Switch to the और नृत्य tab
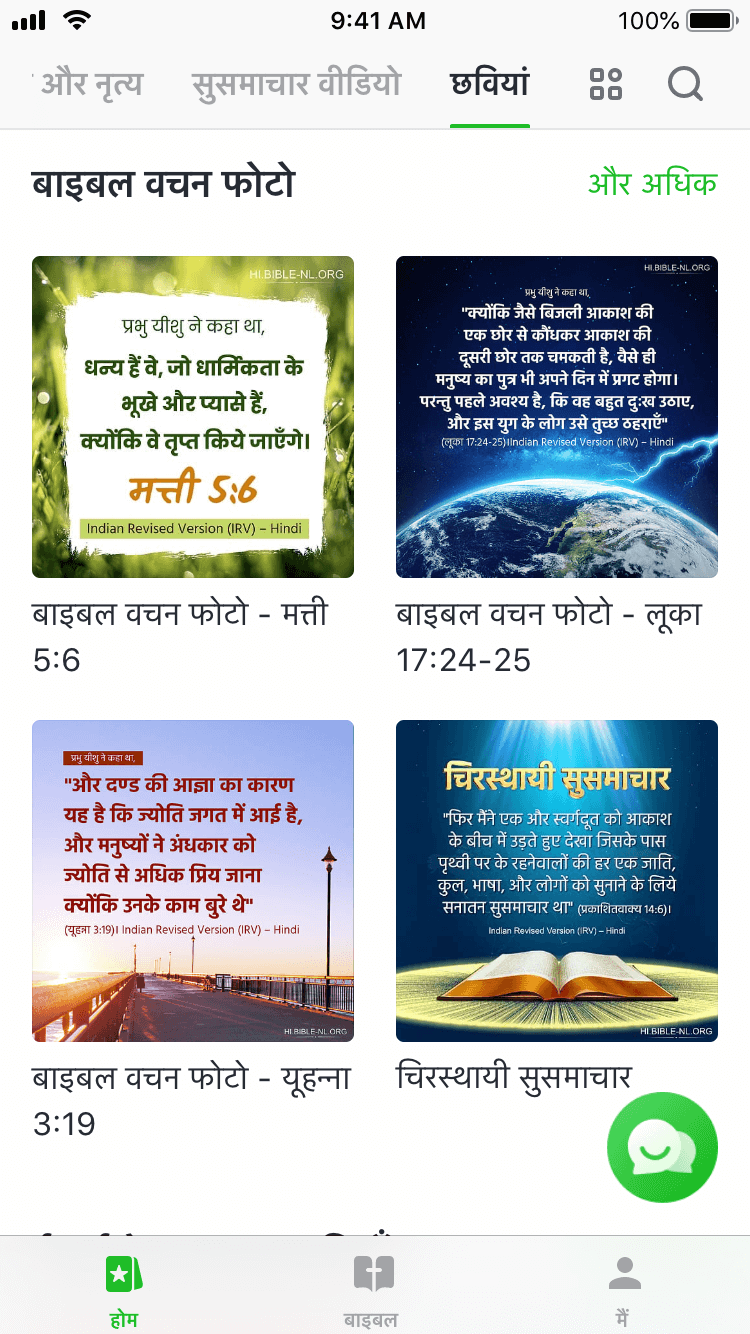This screenshot has width=750, height=1334. tap(92, 84)
